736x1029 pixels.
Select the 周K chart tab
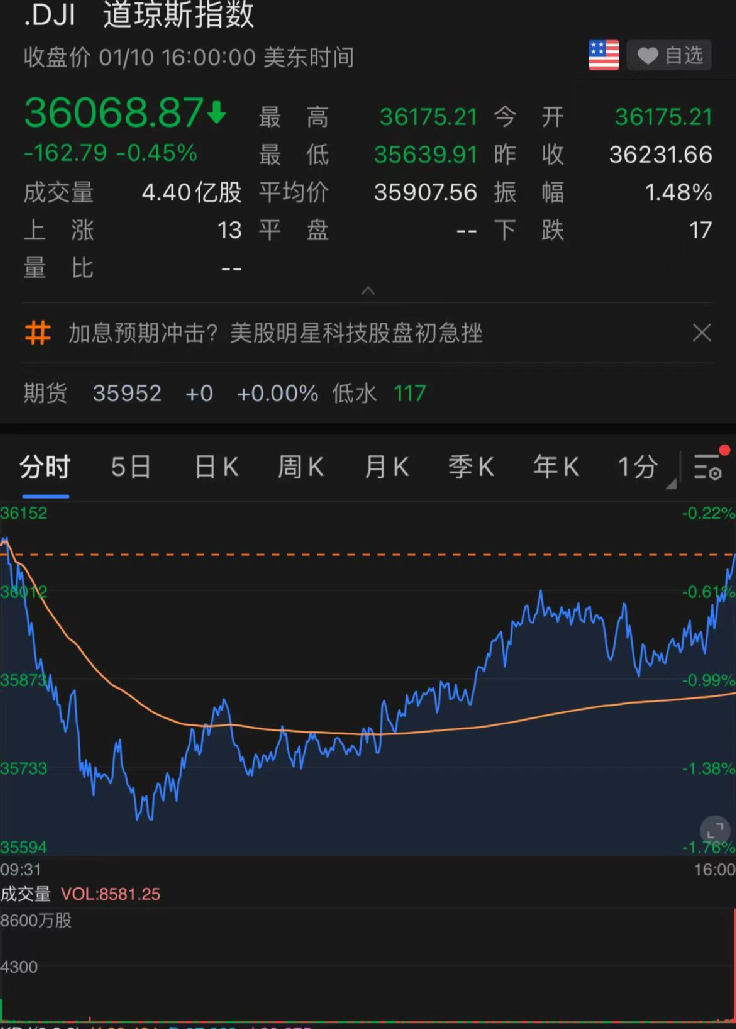click(x=301, y=467)
